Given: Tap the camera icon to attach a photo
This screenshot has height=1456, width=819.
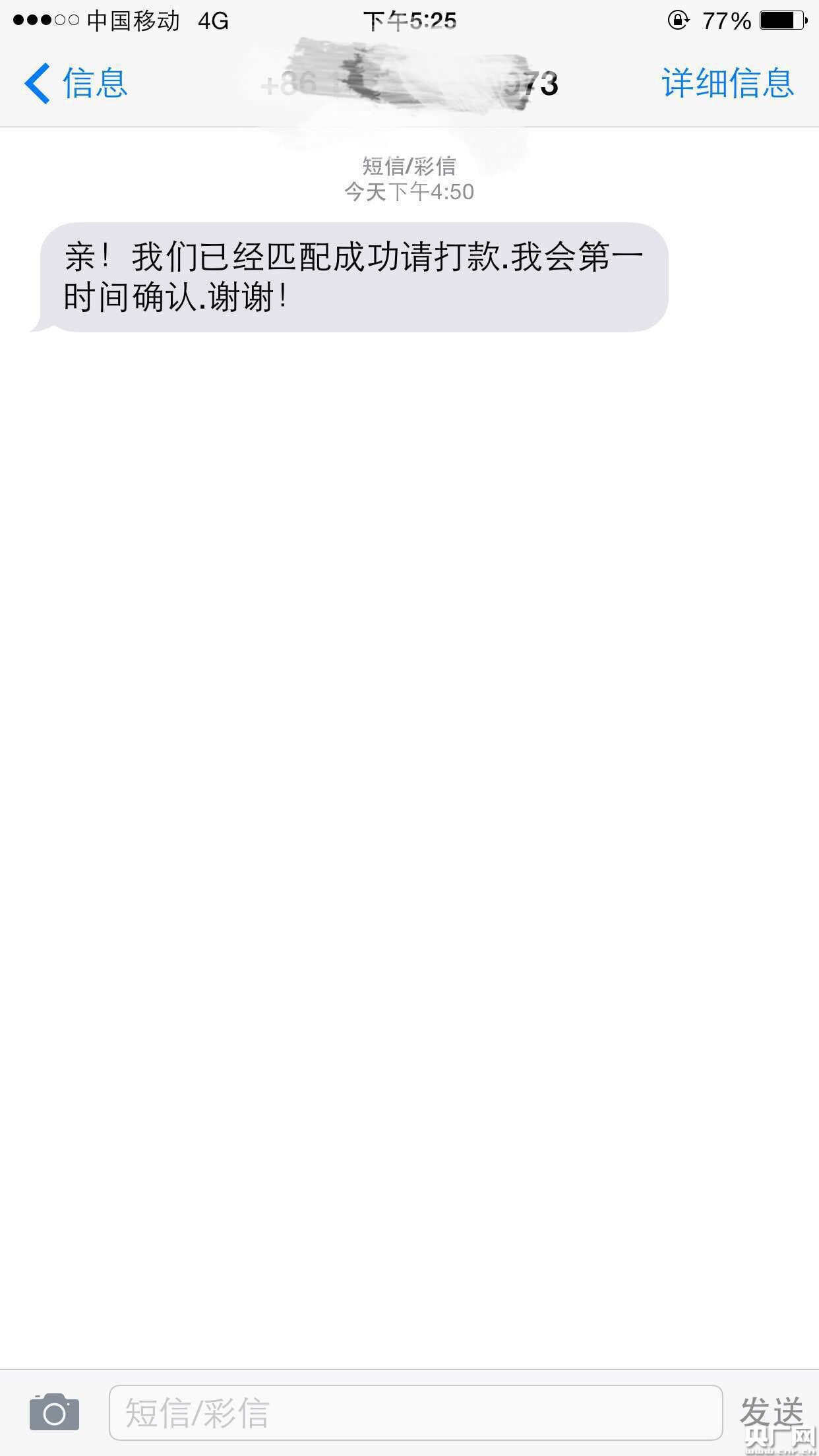Looking at the screenshot, I should [54, 1412].
